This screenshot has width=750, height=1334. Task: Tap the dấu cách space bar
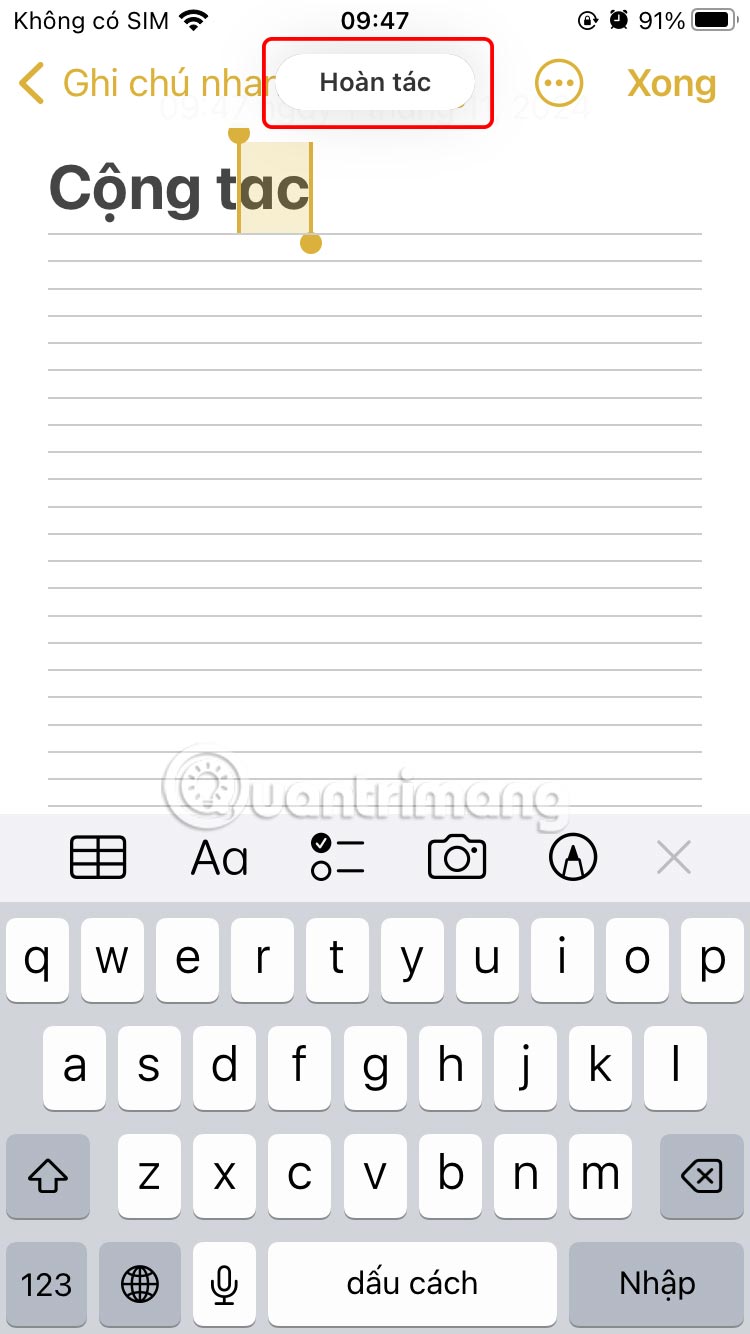coord(412,1284)
